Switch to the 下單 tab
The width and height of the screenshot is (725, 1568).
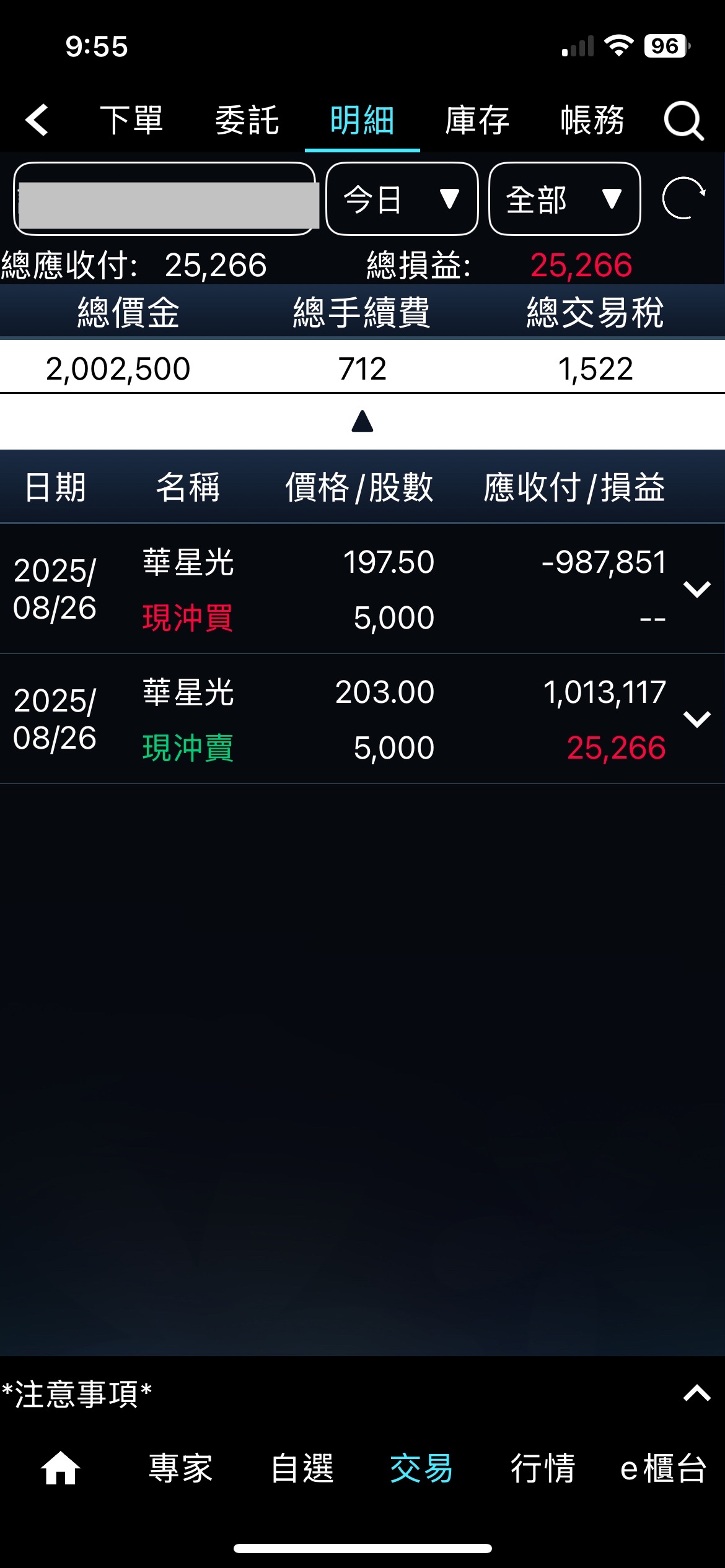(x=131, y=120)
